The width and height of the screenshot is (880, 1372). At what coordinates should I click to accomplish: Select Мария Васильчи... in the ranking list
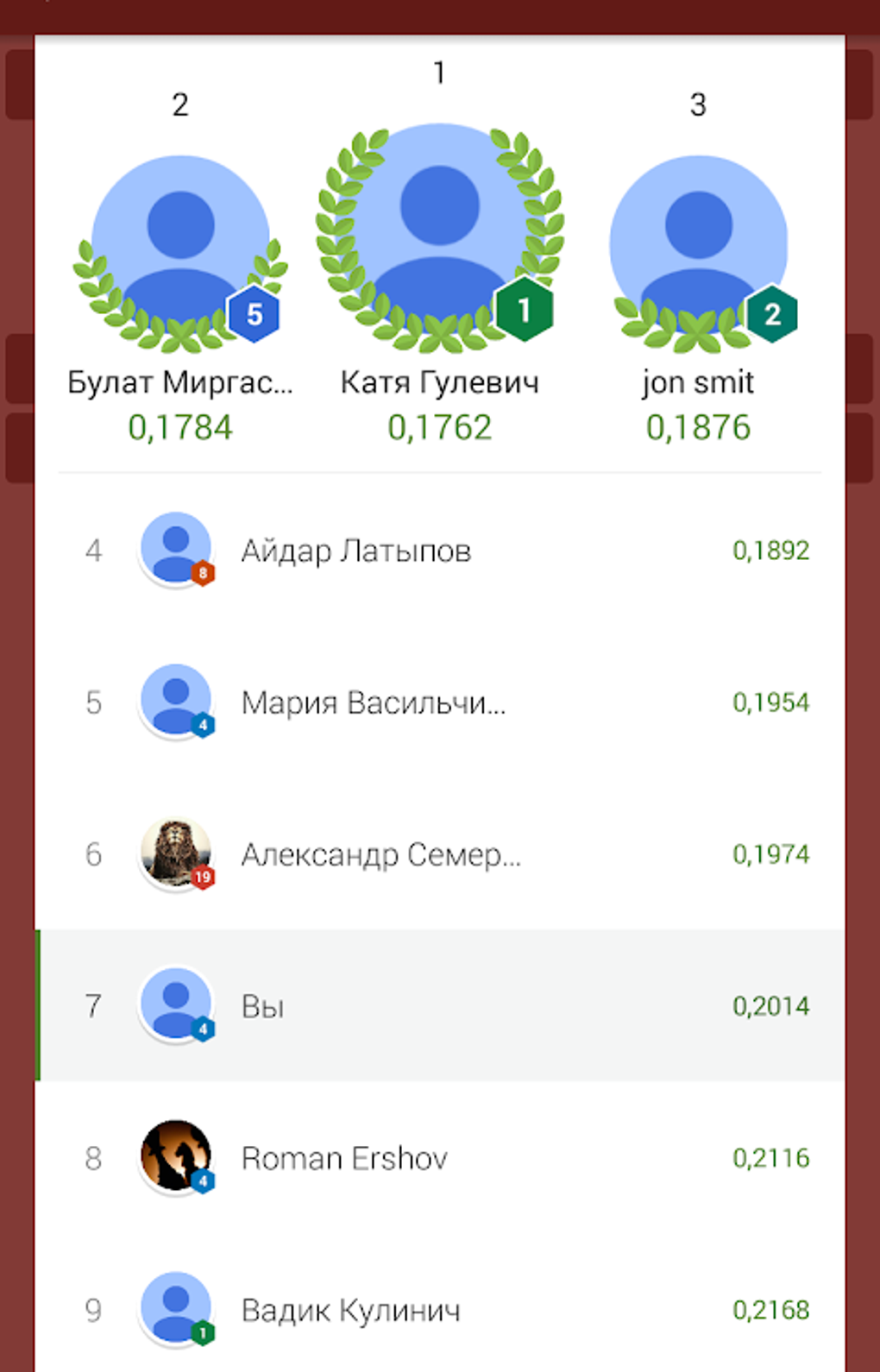[x=440, y=702]
